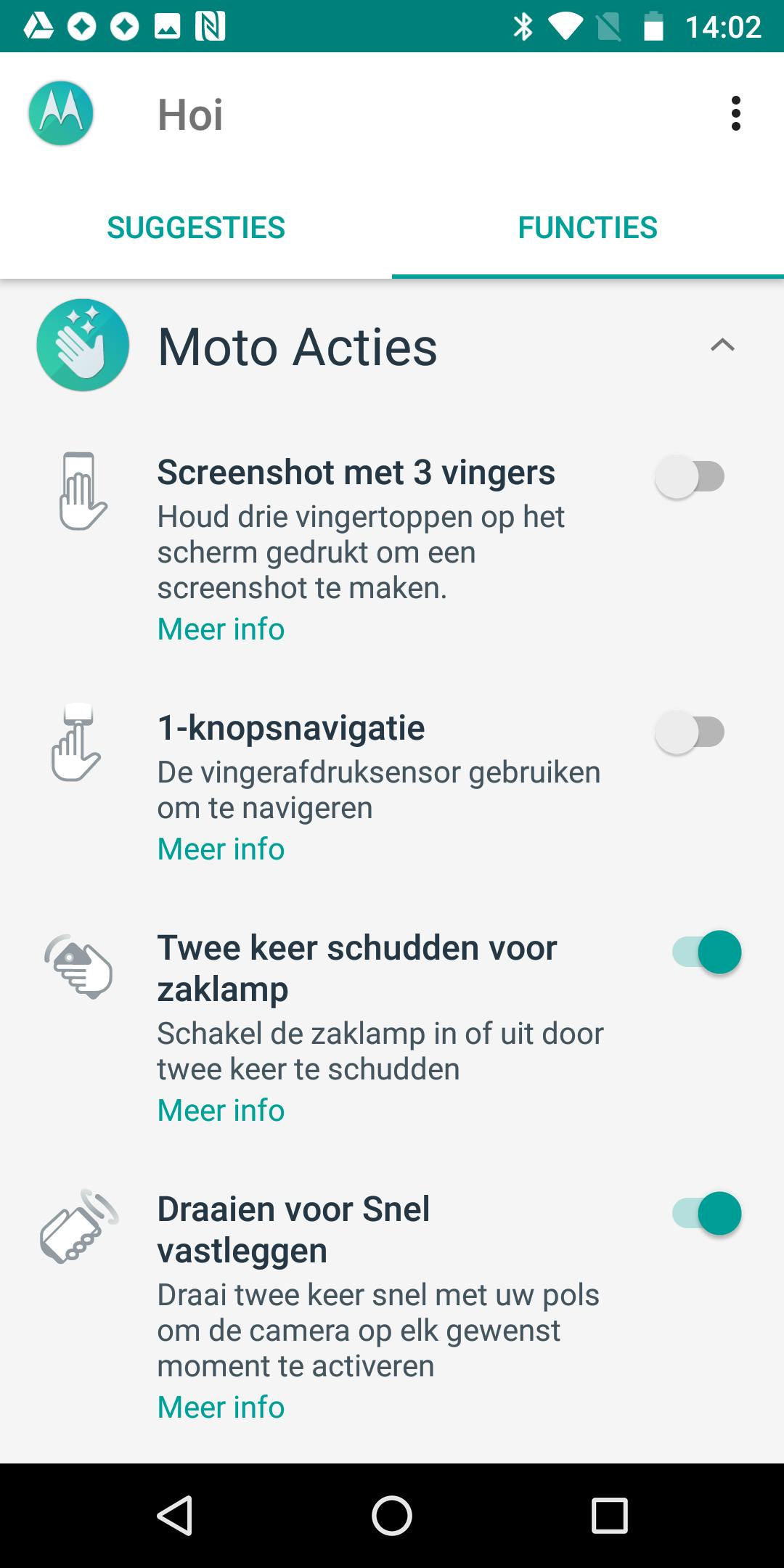Go back using the navigation bar
Image resolution: width=784 pixels, height=1568 pixels.
175,1515
